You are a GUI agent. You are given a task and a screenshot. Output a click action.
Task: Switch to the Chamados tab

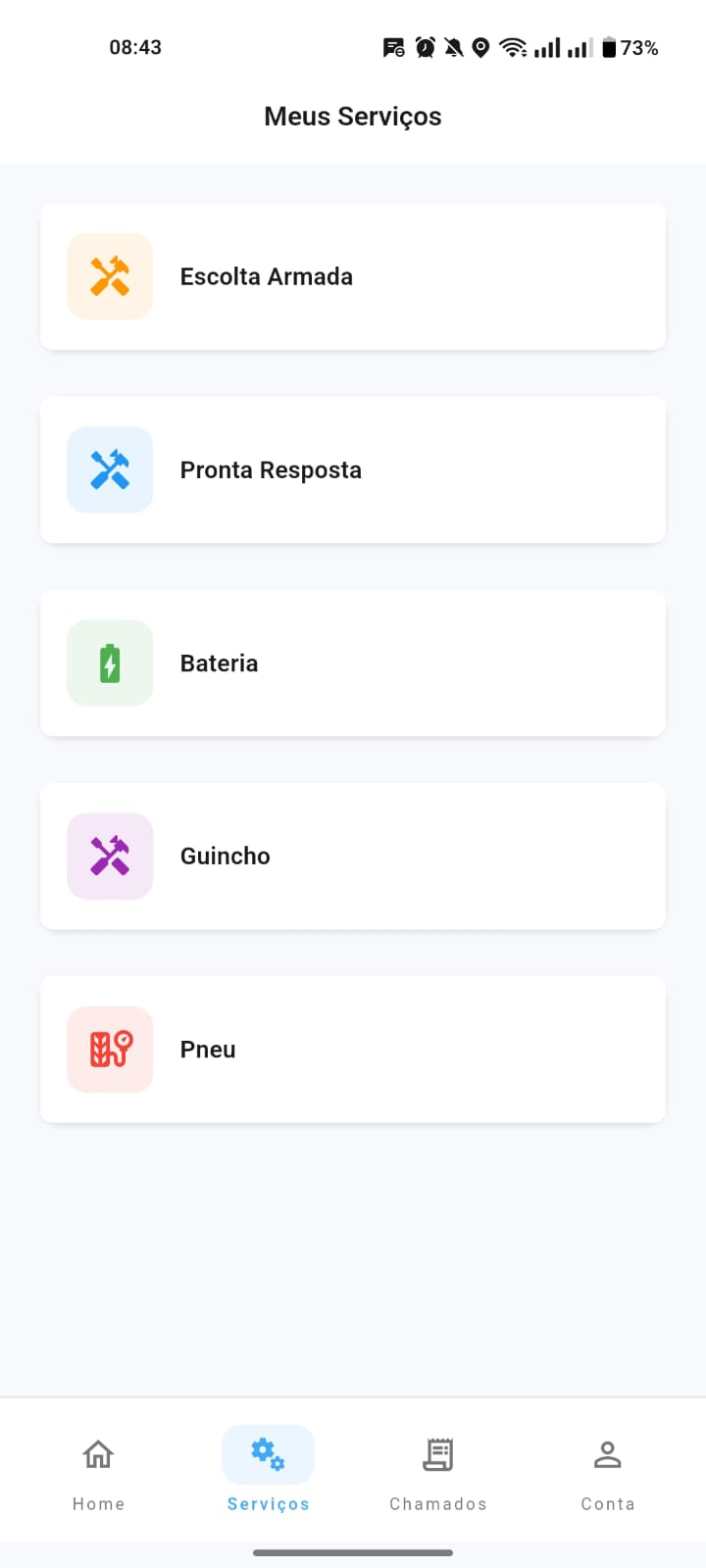(437, 1470)
